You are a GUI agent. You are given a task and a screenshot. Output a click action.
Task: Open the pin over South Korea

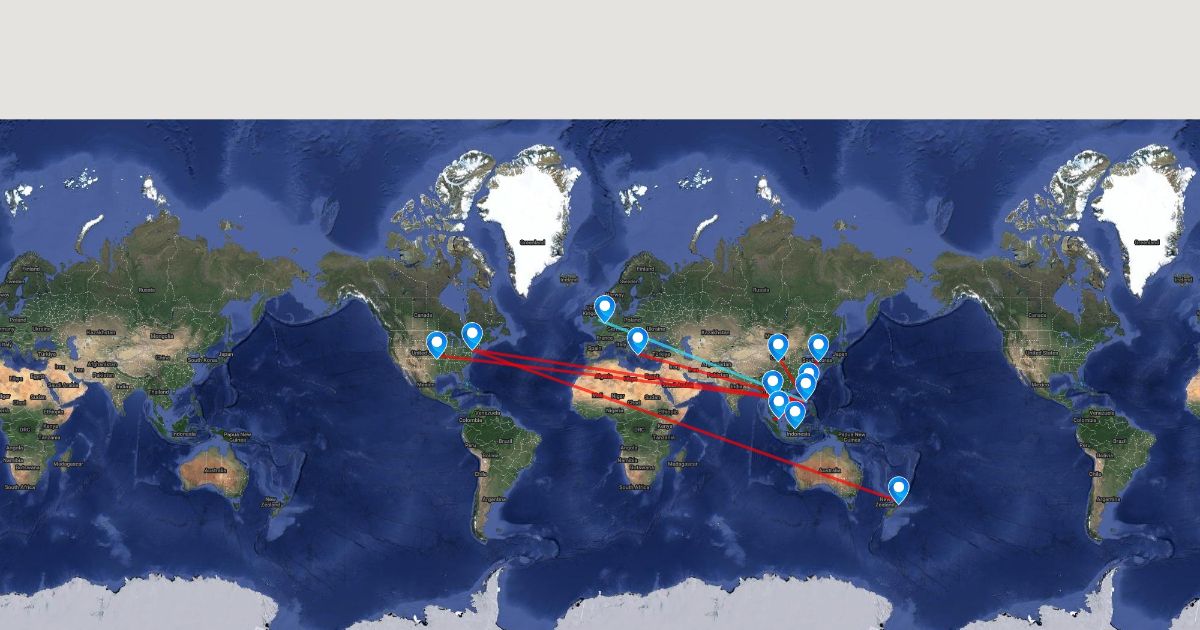[x=818, y=346]
